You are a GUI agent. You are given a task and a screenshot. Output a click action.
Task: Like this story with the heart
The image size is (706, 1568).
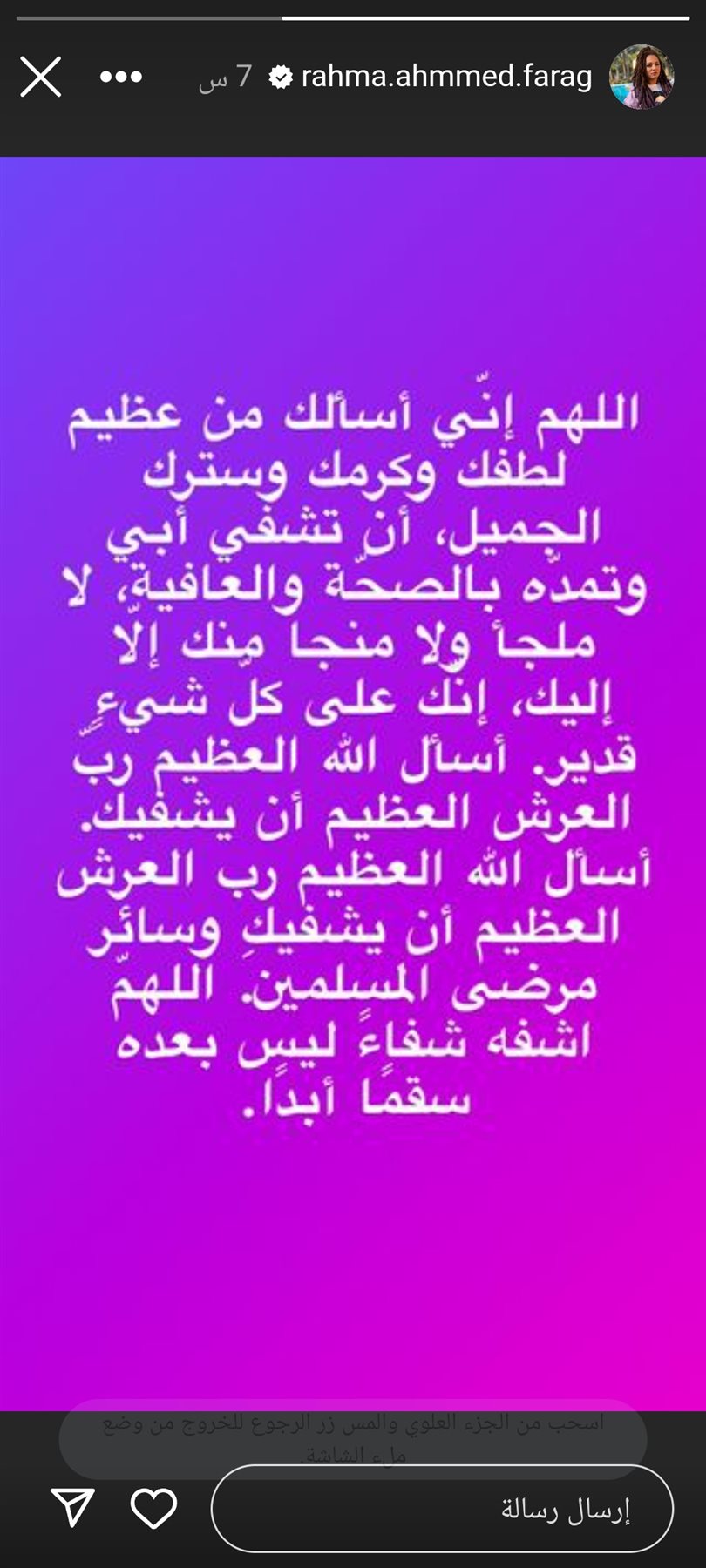[153, 1508]
